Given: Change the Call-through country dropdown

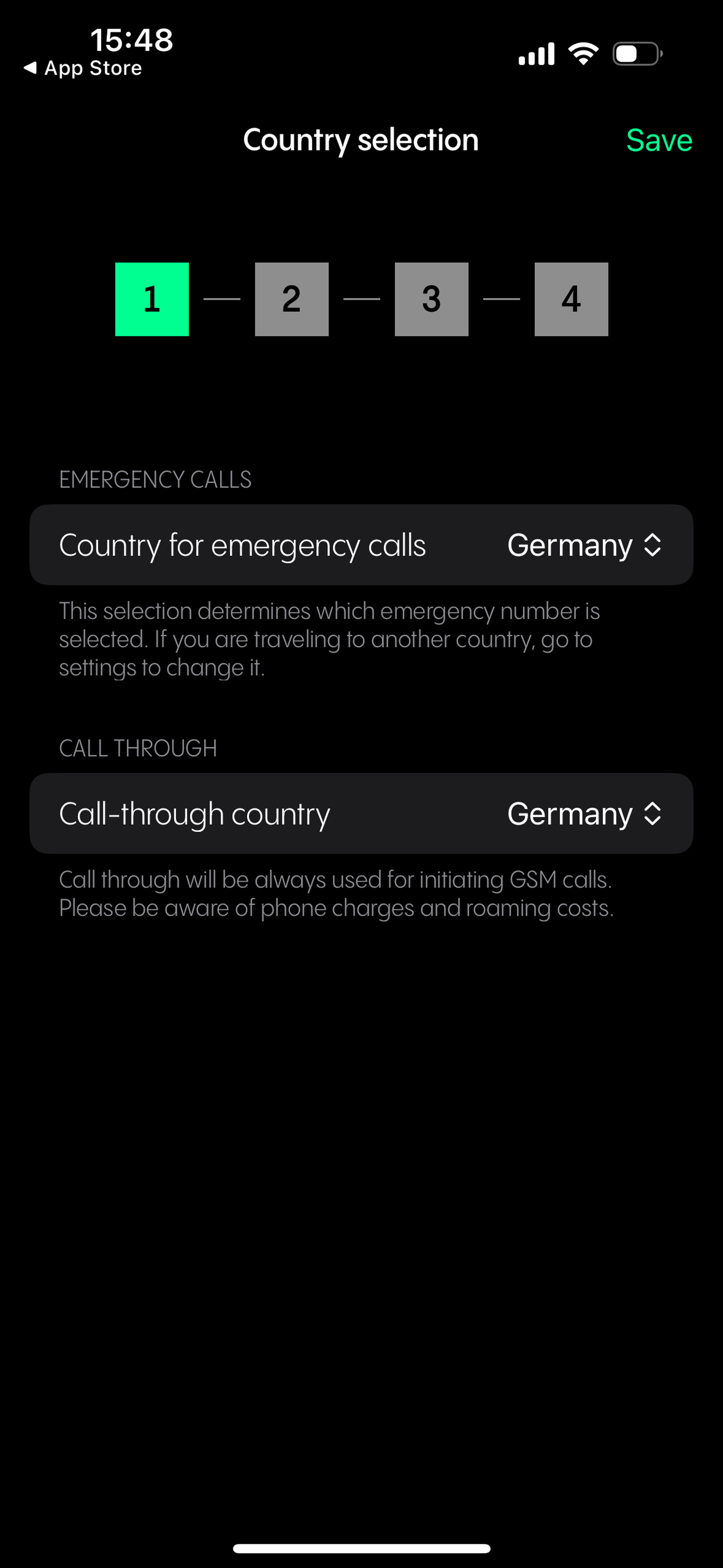Looking at the screenshot, I should (x=583, y=814).
